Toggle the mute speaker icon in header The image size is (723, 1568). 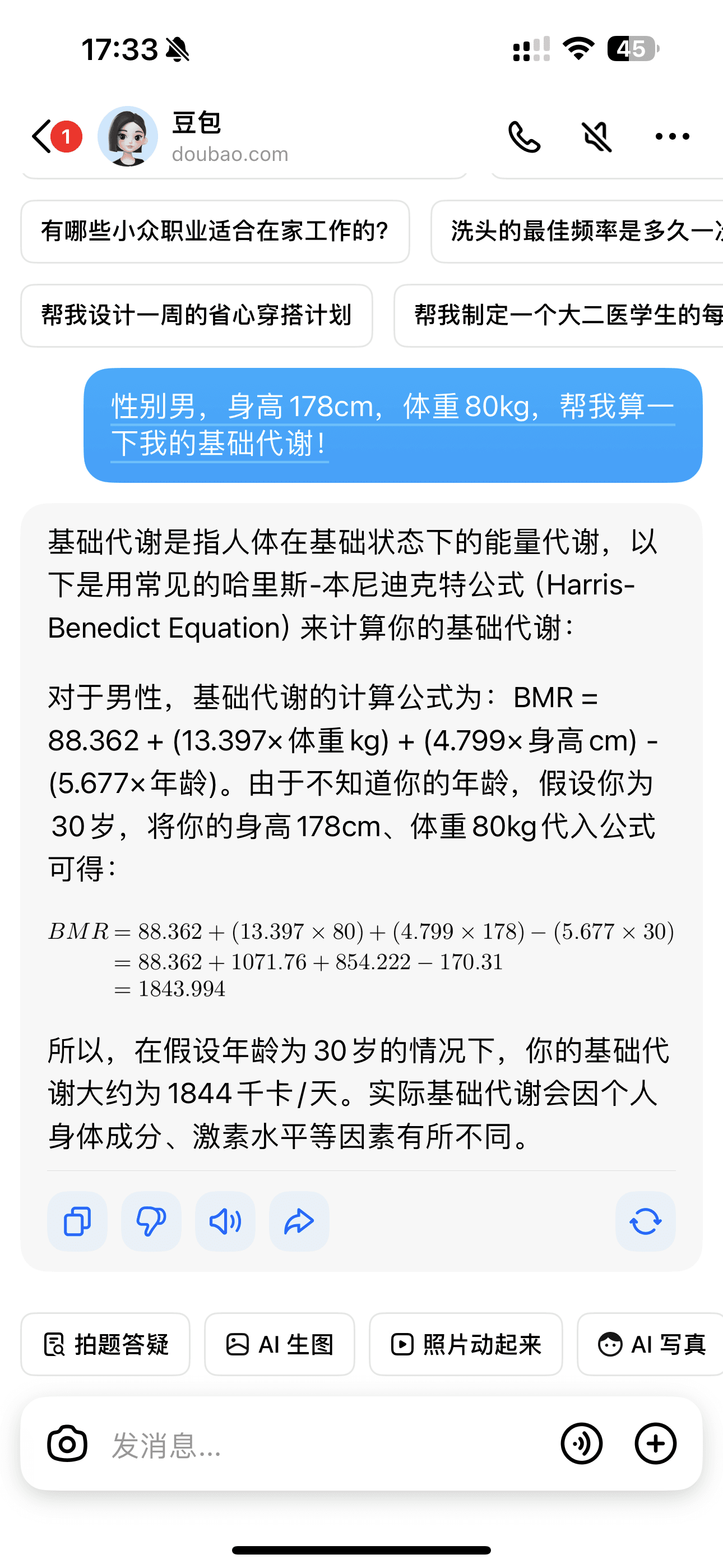point(597,136)
